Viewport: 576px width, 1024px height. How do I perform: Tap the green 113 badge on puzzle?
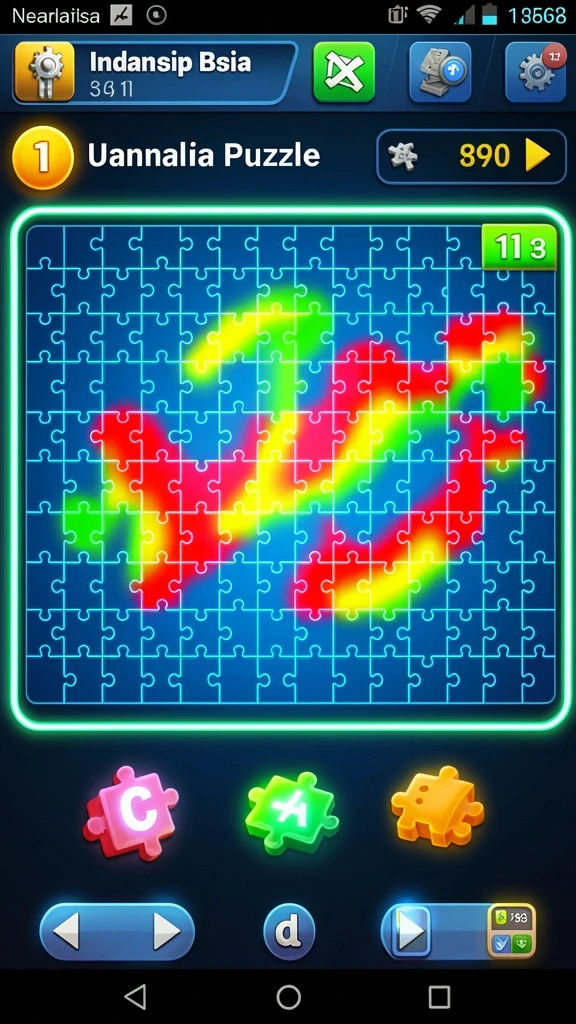519,248
